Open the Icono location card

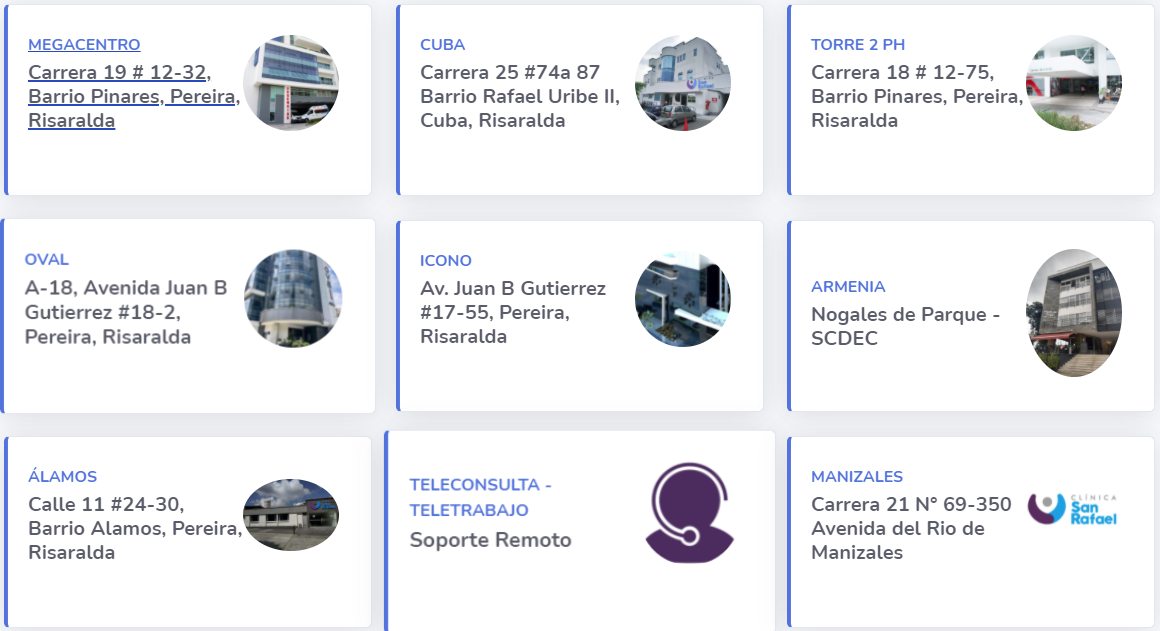(x=580, y=315)
